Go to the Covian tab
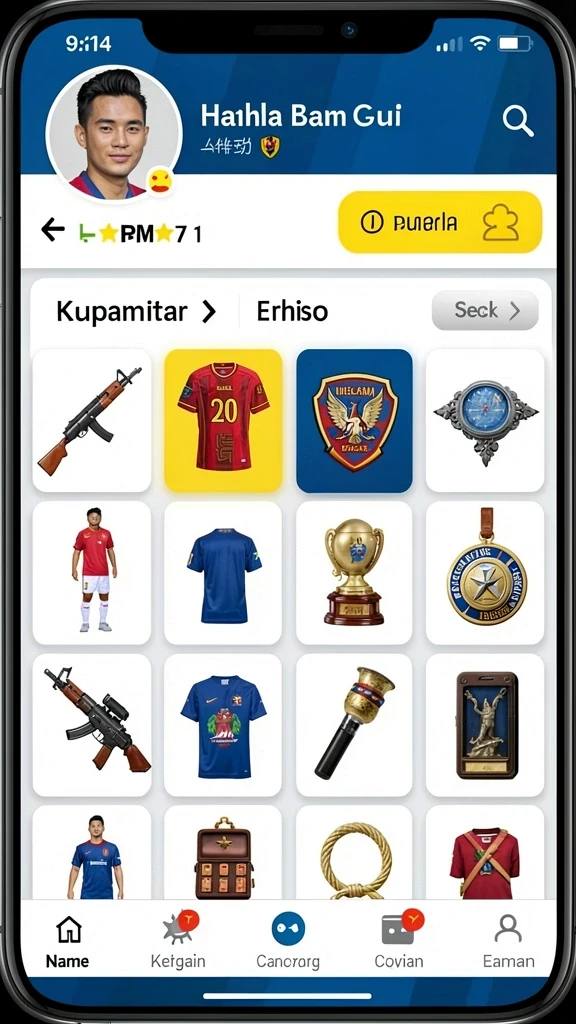 tap(399, 939)
